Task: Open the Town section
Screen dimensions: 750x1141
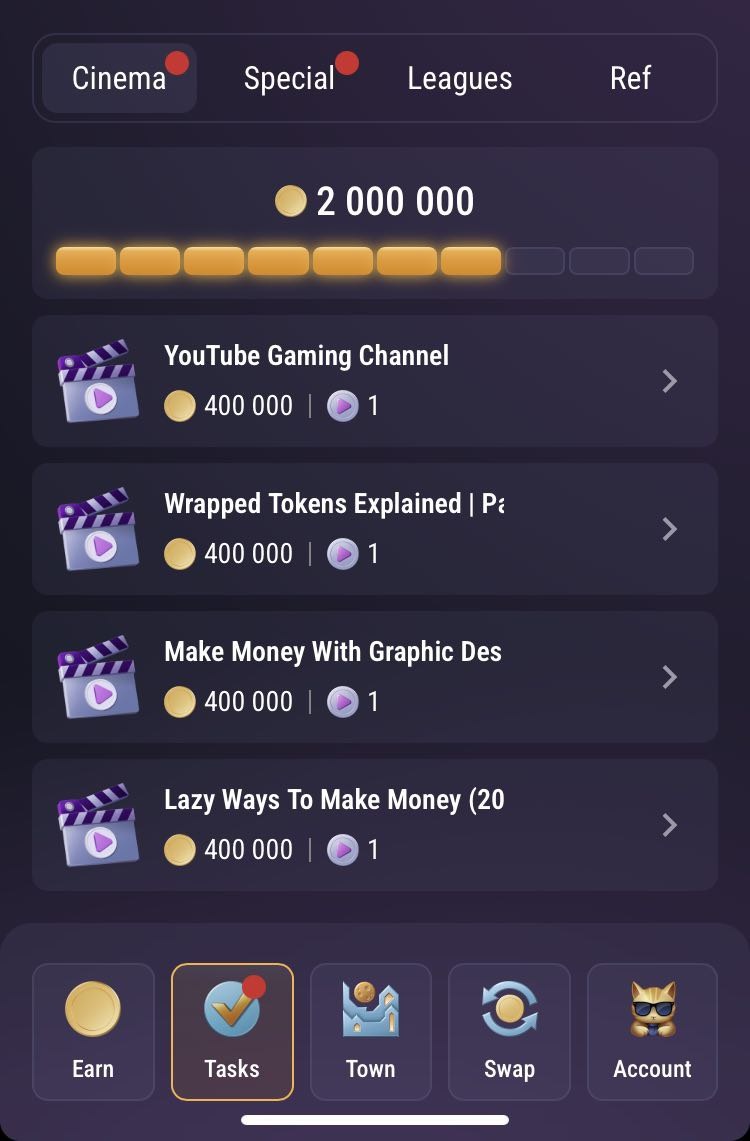Action: point(371,1031)
